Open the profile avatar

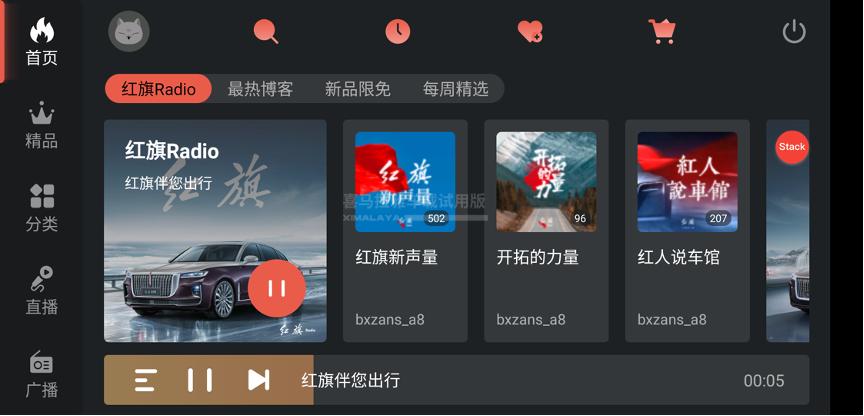pyautogui.click(x=129, y=31)
